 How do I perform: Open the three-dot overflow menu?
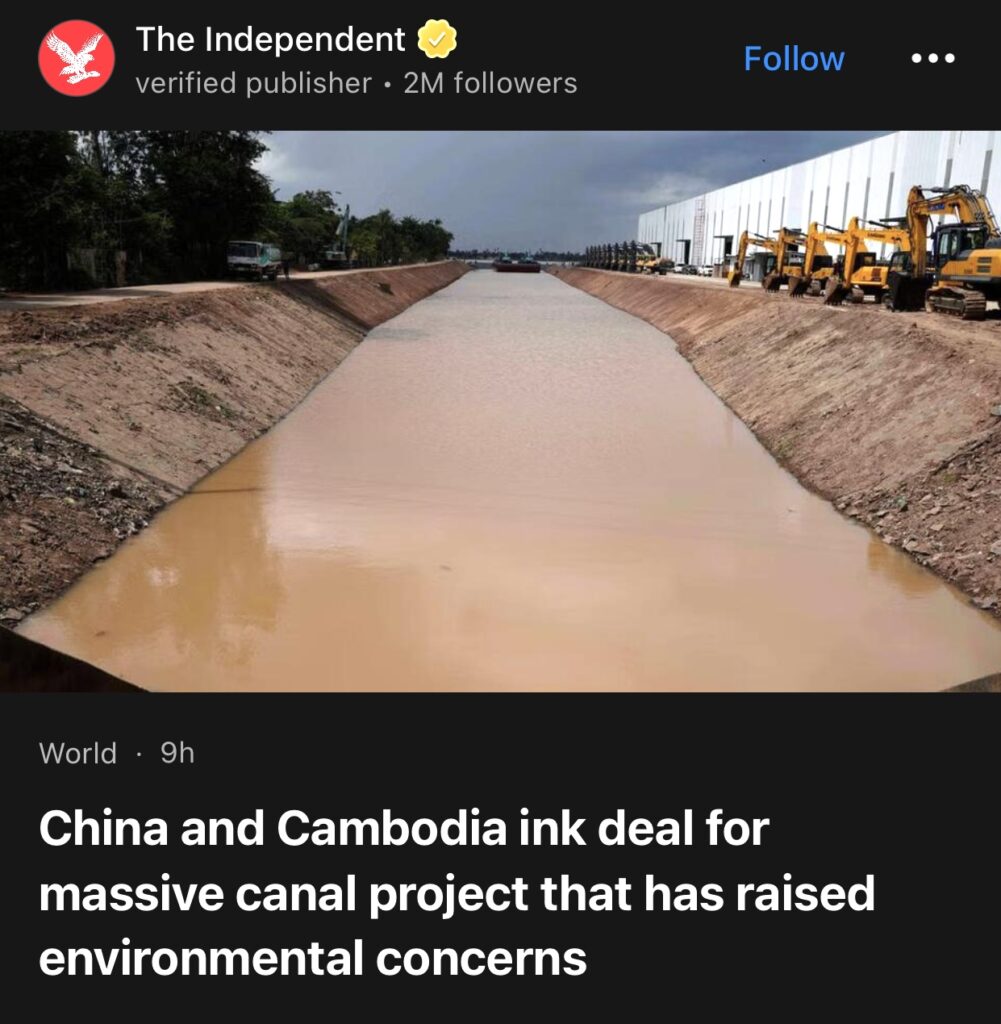[x=932, y=59]
